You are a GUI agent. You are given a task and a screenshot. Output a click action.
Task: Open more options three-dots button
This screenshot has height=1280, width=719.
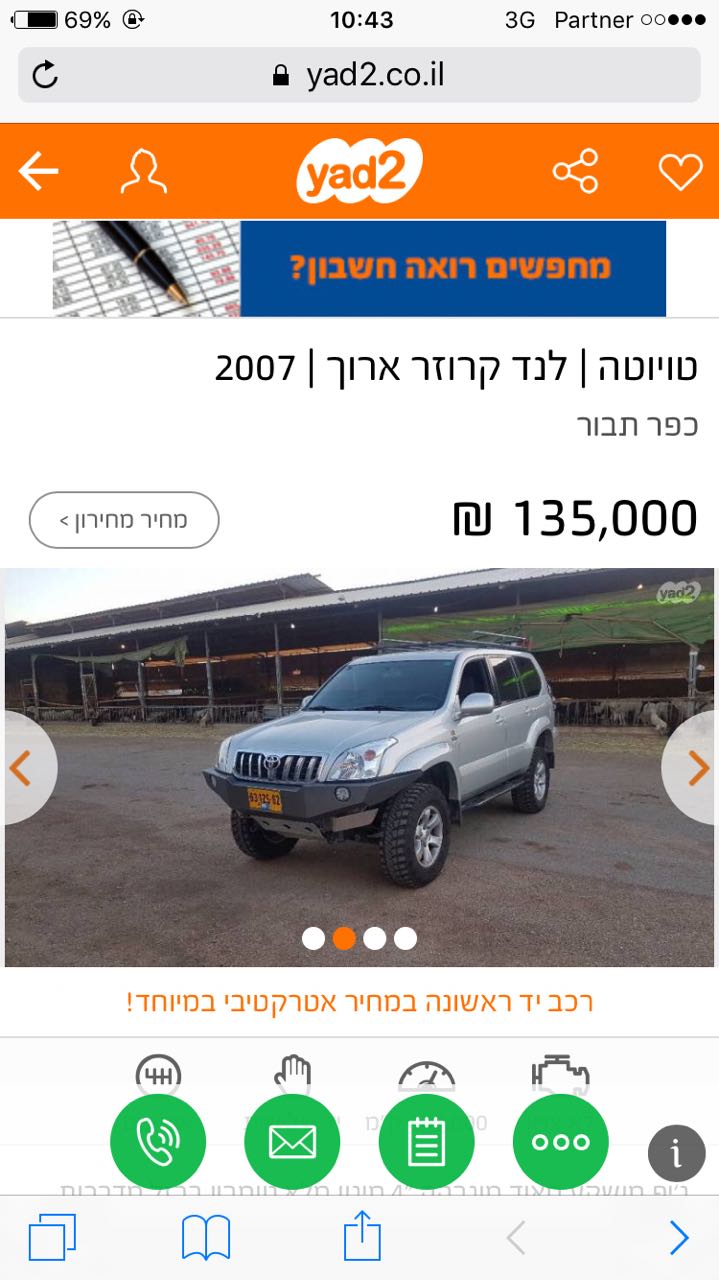tap(560, 1141)
